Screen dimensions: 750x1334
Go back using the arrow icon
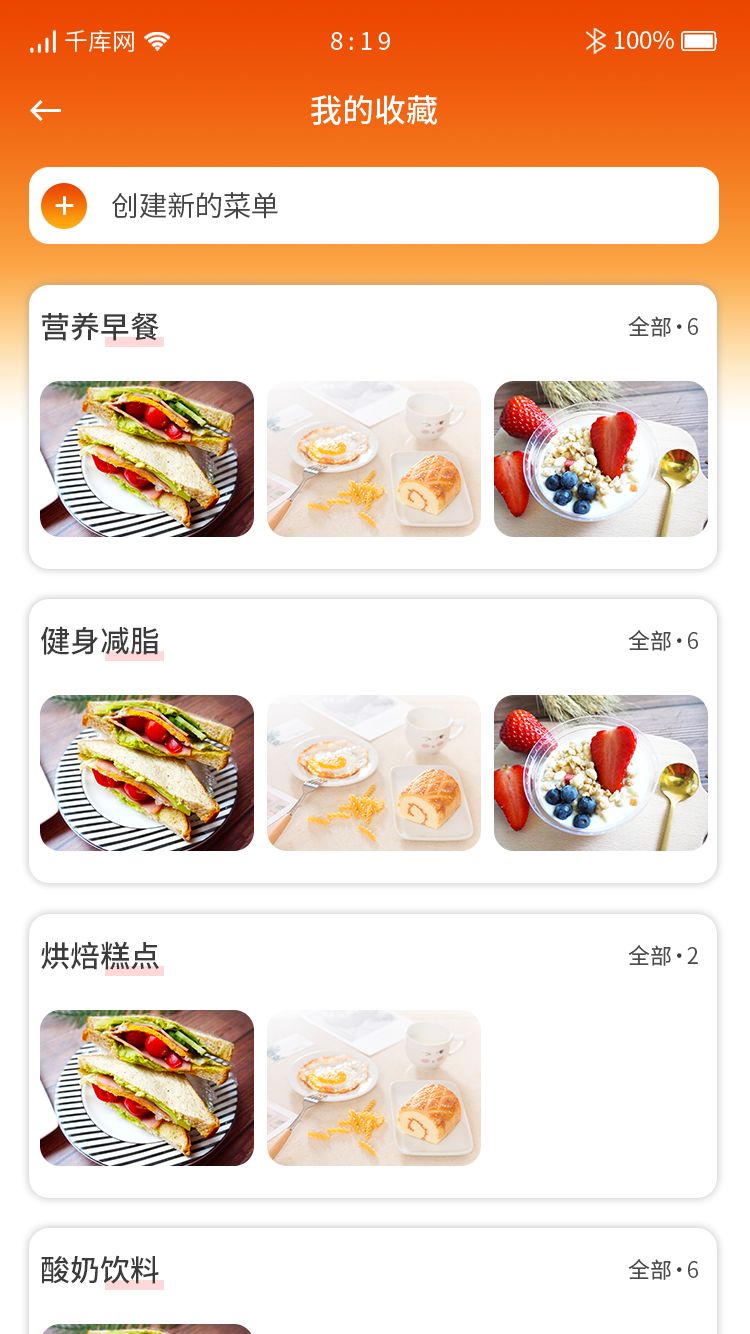[46, 110]
